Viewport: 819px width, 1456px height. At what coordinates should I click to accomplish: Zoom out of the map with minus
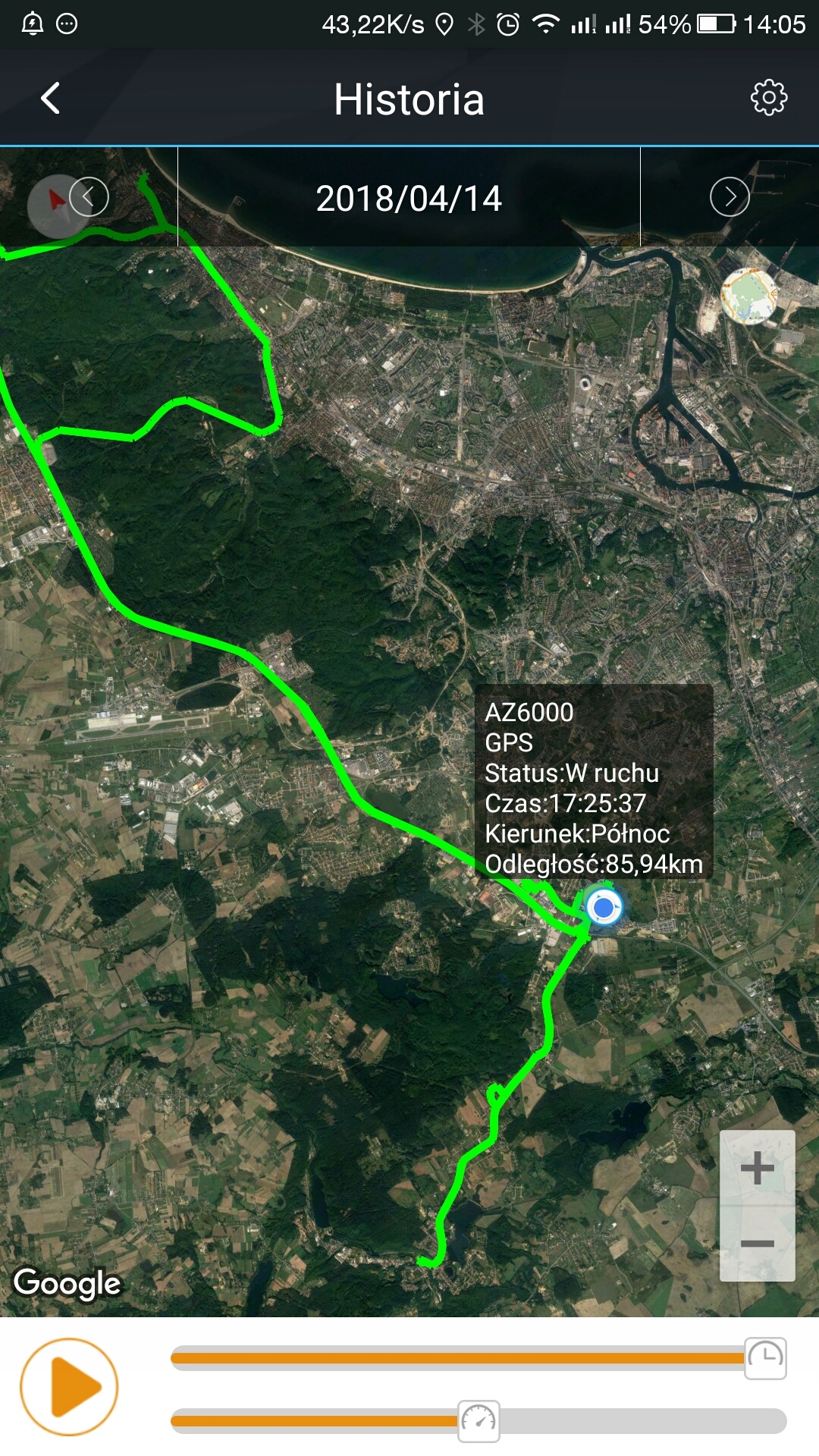[x=757, y=1244]
